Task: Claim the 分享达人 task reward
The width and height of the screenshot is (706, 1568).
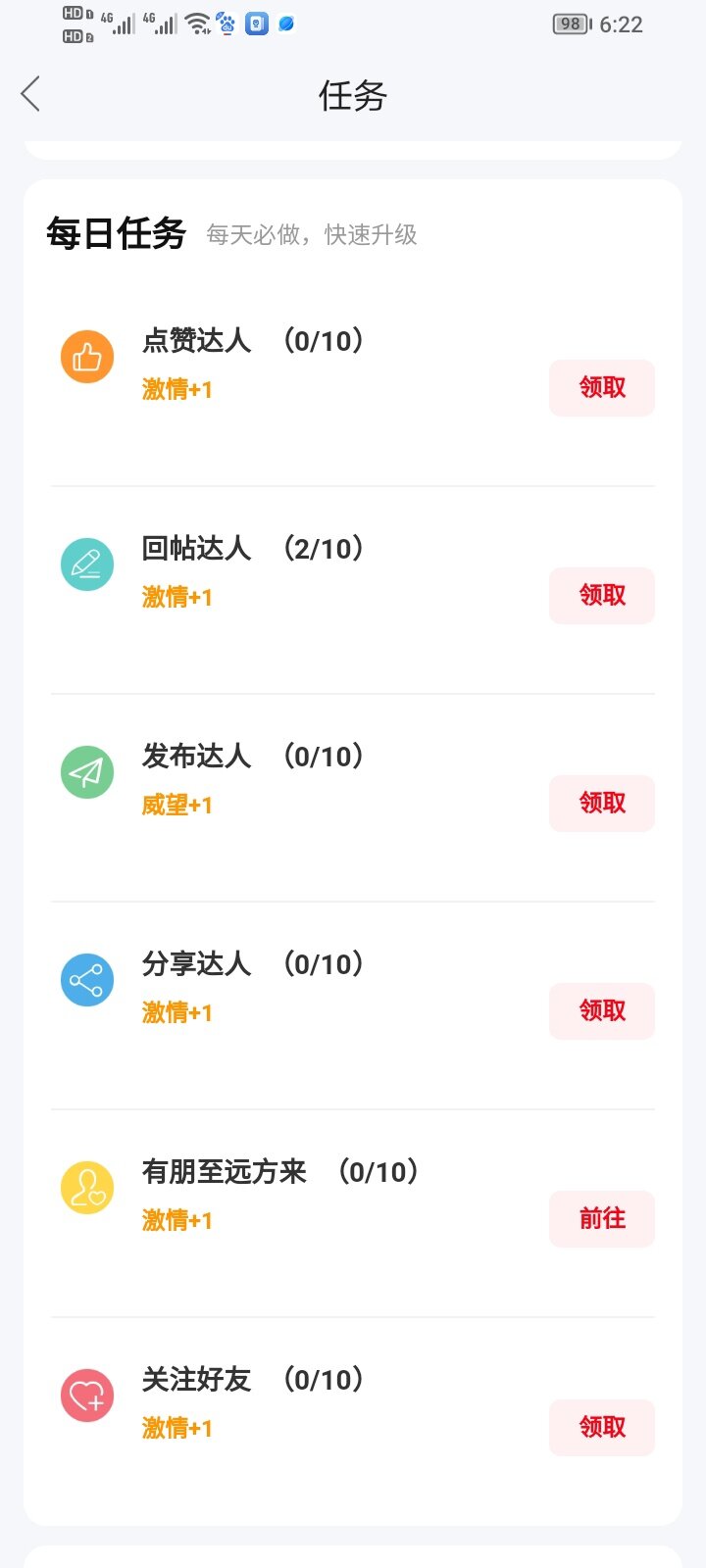Action: click(x=601, y=1011)
